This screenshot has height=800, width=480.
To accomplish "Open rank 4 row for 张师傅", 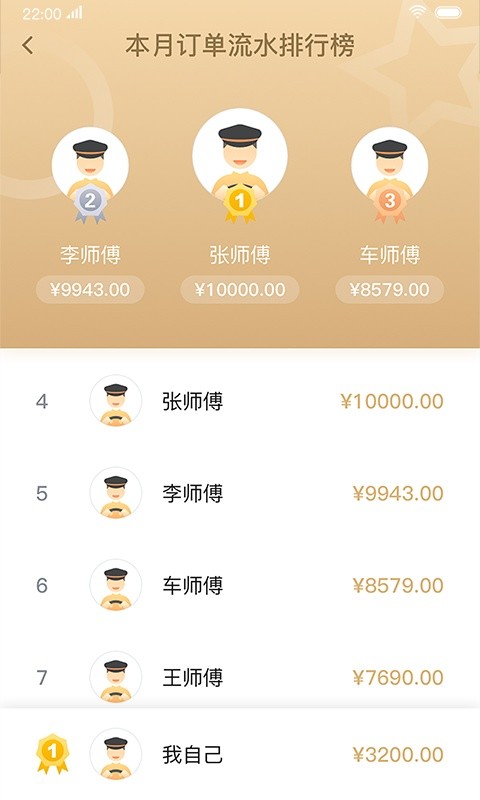I will pos(240,401).
